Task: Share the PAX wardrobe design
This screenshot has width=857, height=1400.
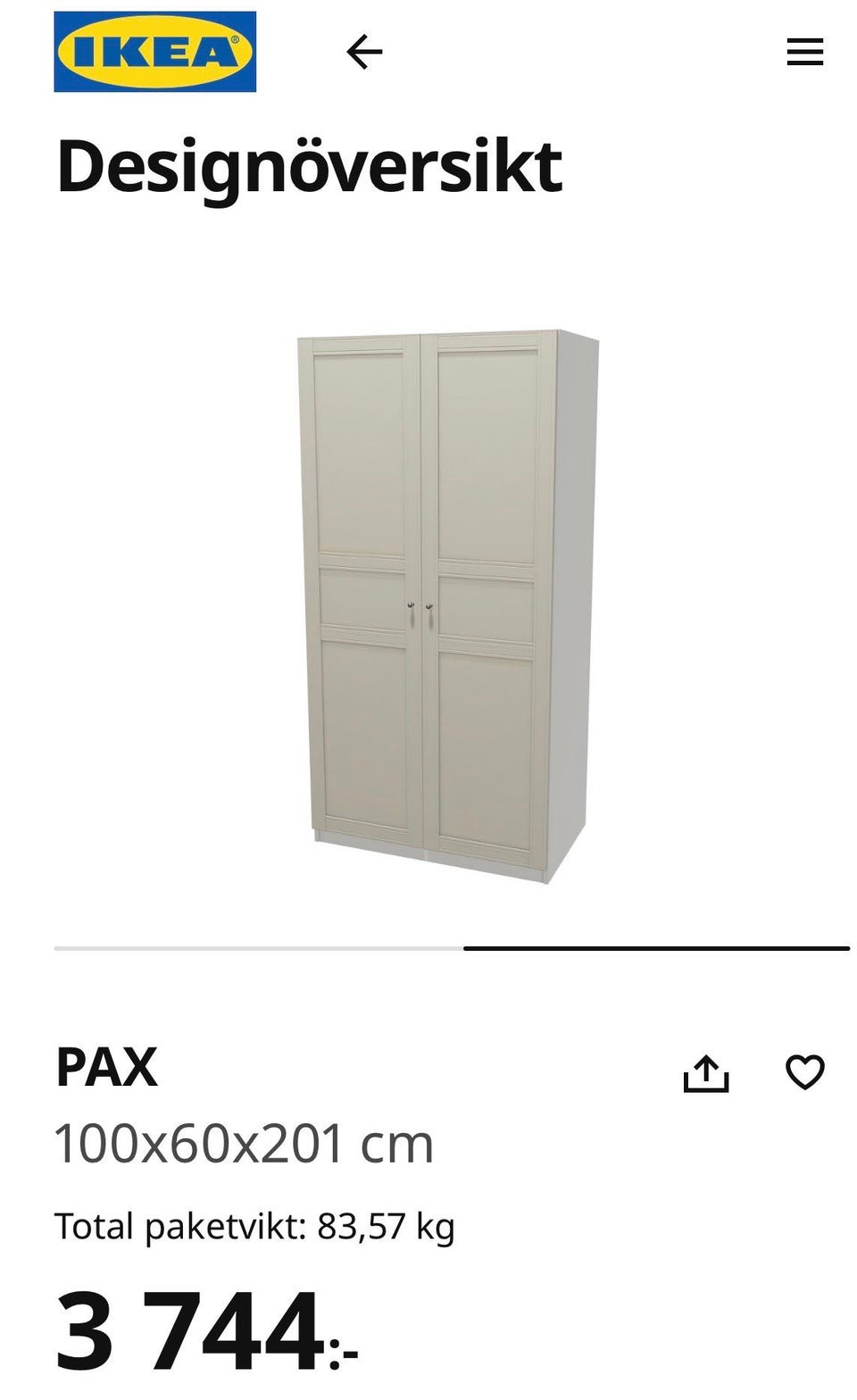Action: coord(706,1072)
